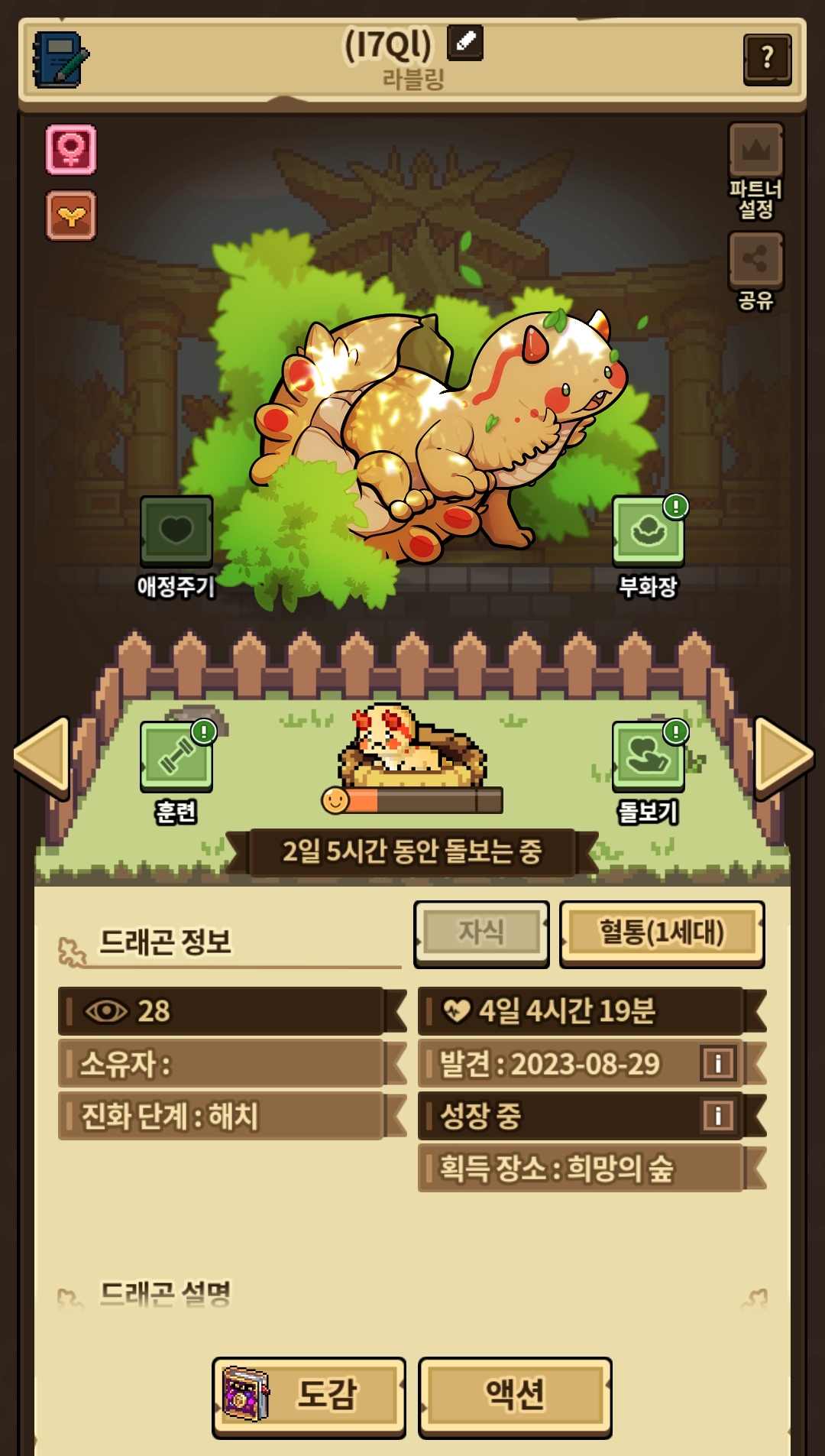The height and width of the screenshot is (1456, 825).
Task: Open the notebook icon in the header
Action: (60, 59)
